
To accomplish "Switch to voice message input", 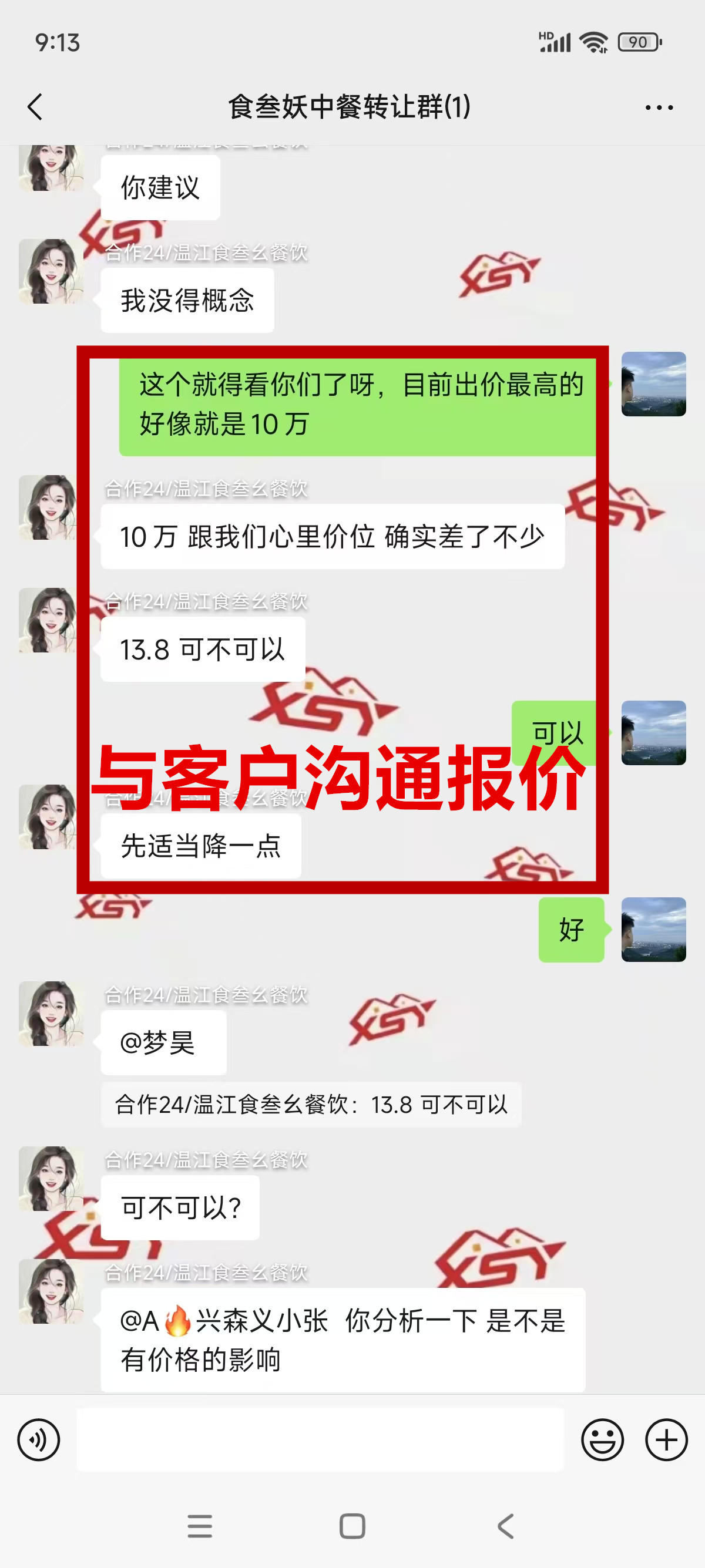I will click(39, 1440).
